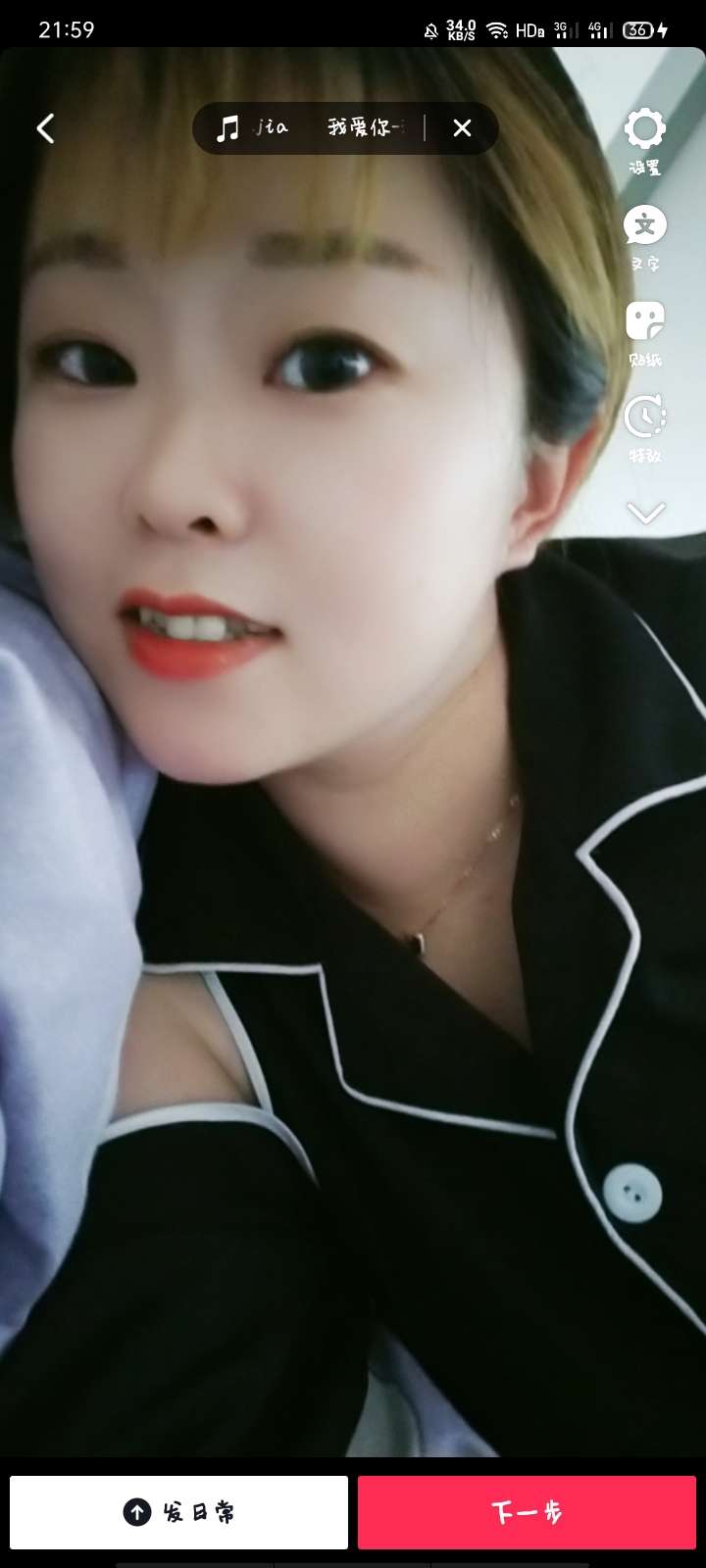Screen dimensions: 706x1568
Task: Go back using the top-left arrow
Action: (x=45, y=128)
